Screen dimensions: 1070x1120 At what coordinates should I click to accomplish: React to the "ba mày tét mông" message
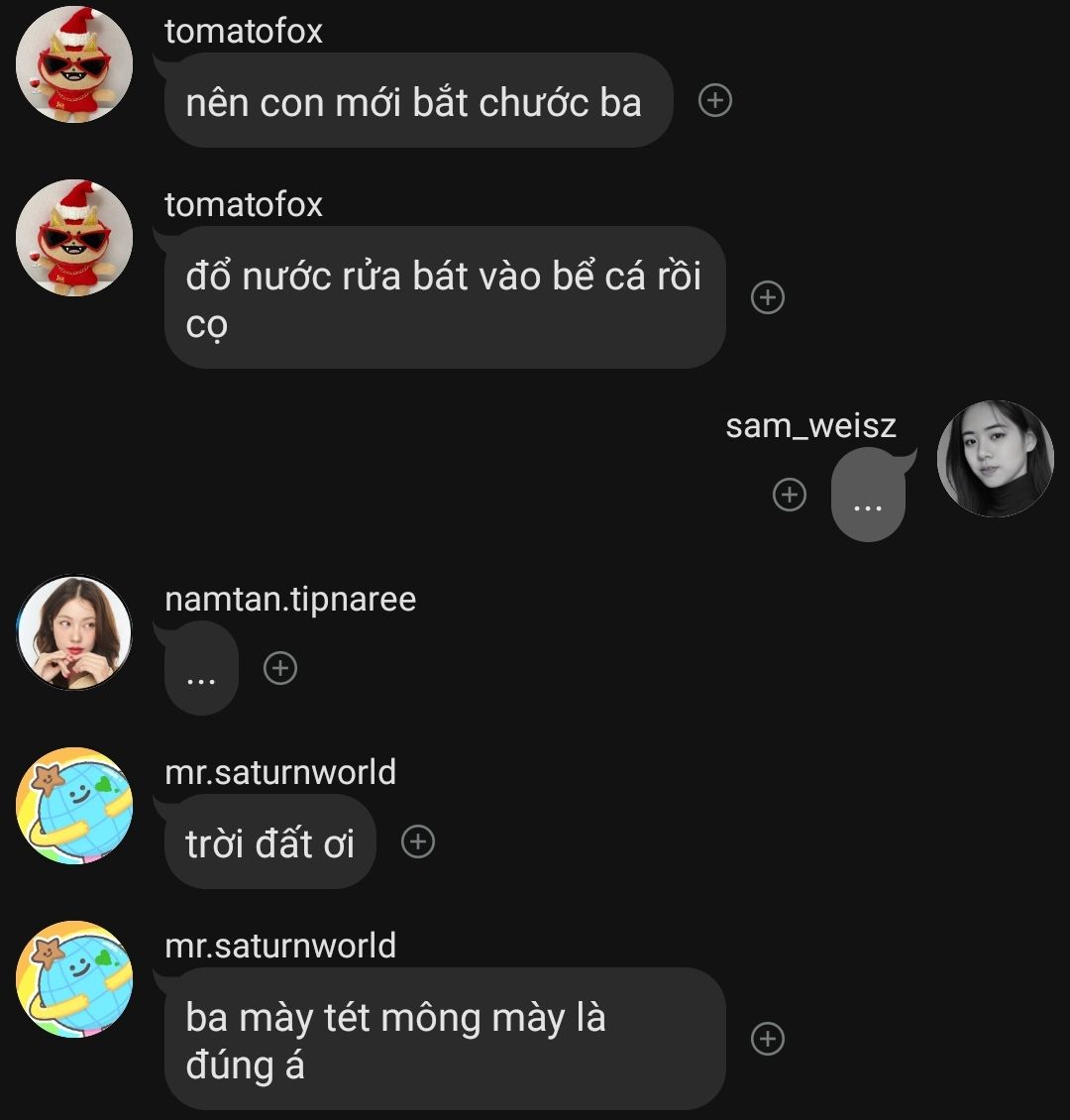(x=768, y=1039)
